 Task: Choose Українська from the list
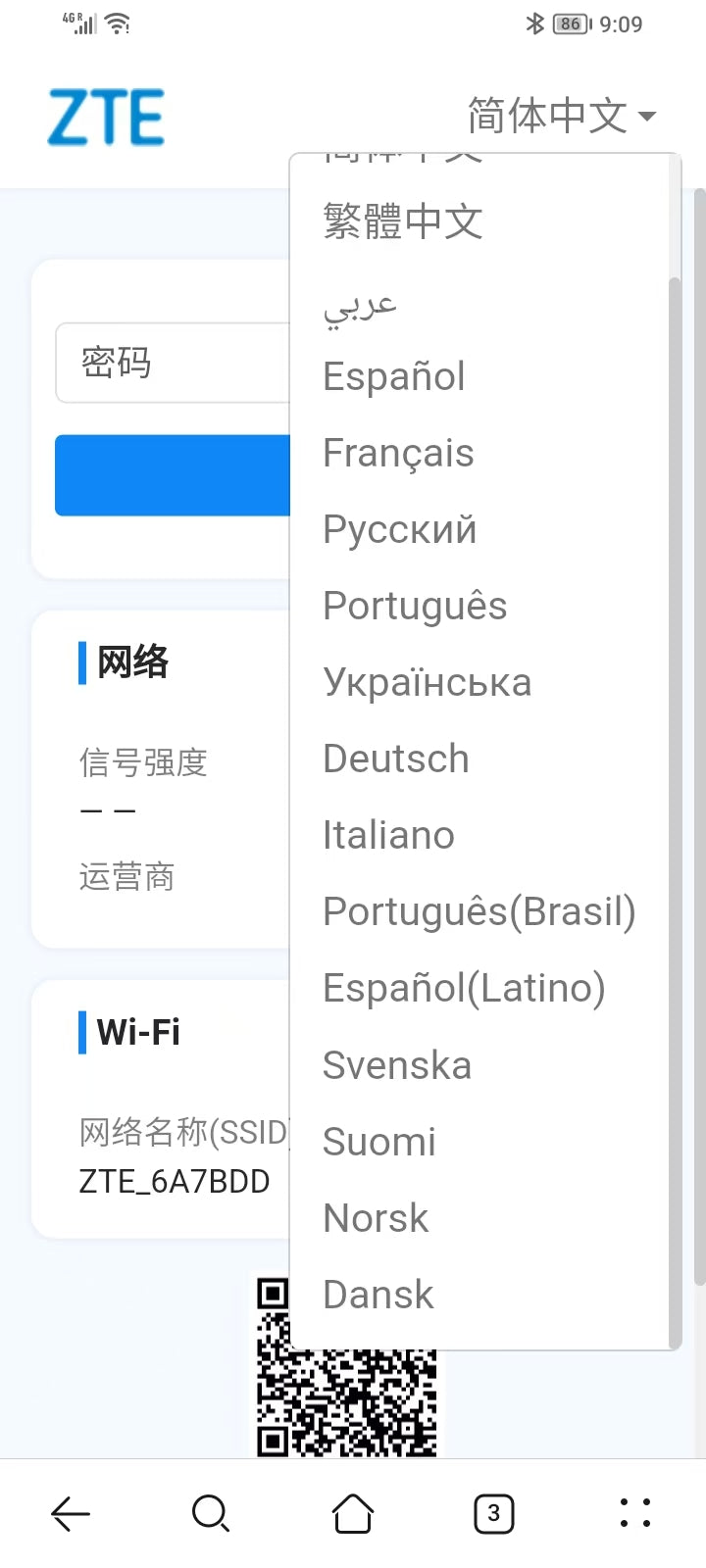(x=427, y=682)
